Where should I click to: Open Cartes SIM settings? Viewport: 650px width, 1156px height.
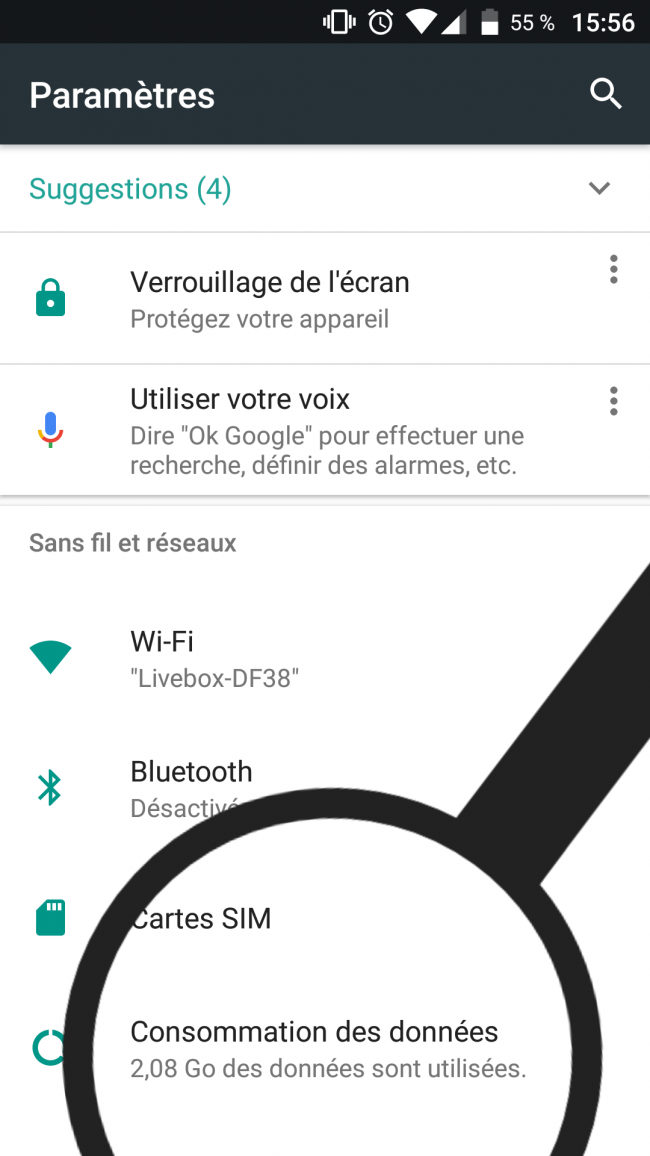201,918
